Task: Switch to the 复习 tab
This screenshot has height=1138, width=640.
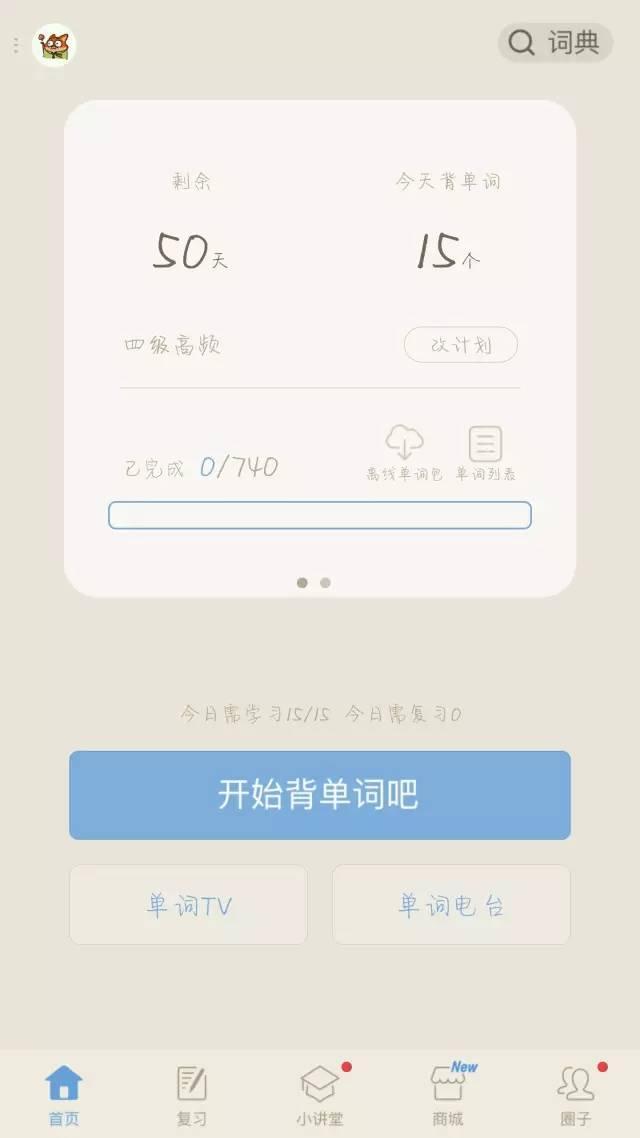Action: (192, 1095)
